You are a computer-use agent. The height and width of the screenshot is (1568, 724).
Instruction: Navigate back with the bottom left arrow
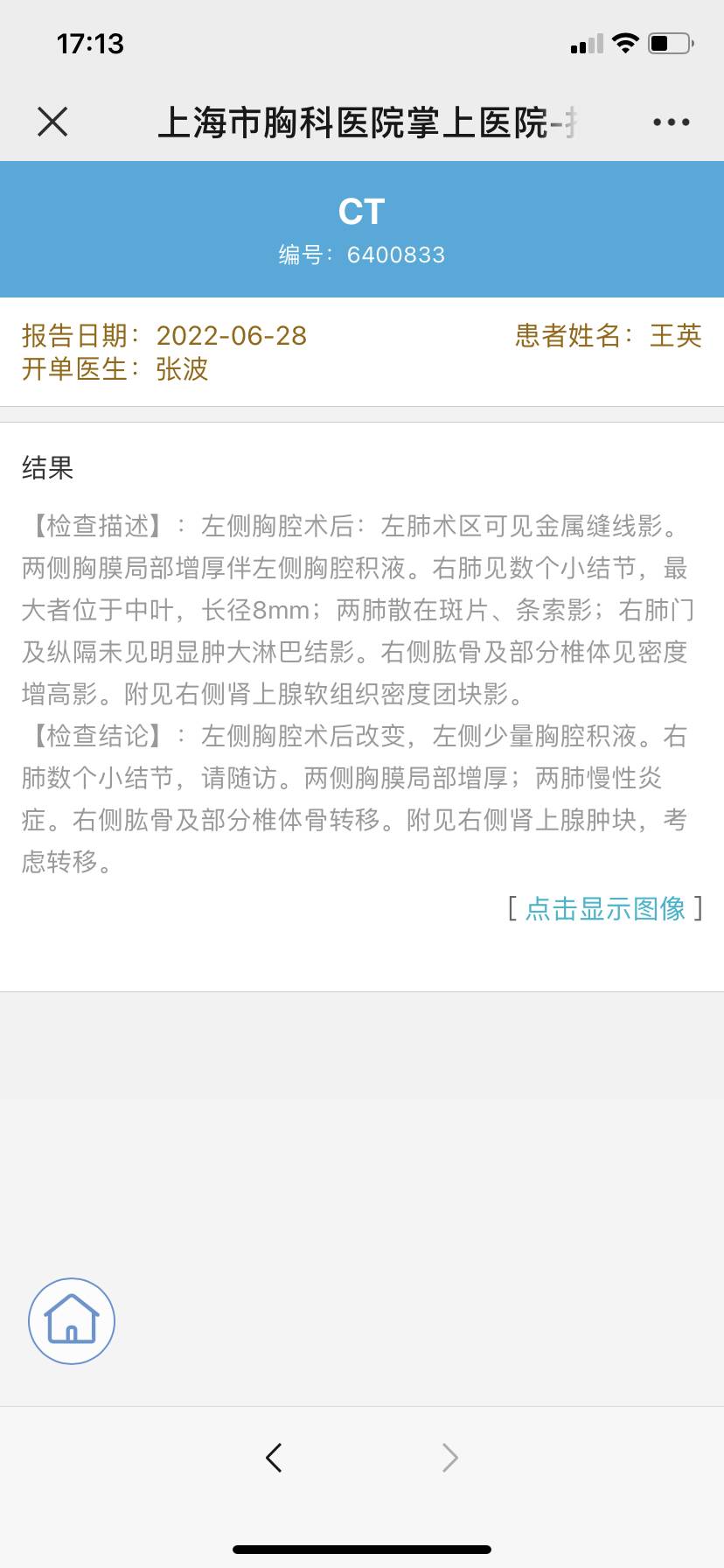pyautogui.click(x=274, y=1457)
